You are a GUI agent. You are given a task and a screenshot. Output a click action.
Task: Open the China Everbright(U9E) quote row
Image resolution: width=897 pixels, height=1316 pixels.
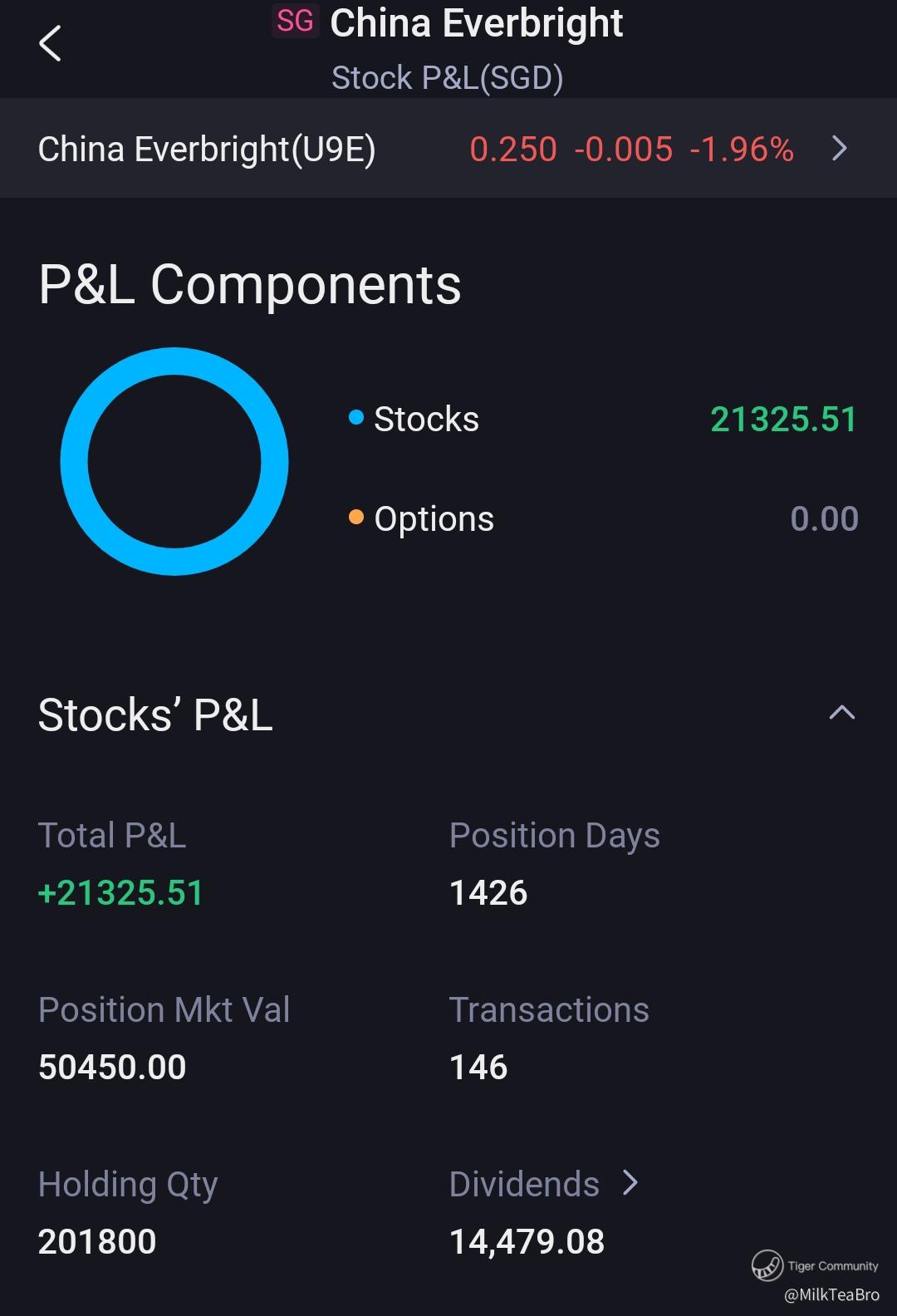448,149
